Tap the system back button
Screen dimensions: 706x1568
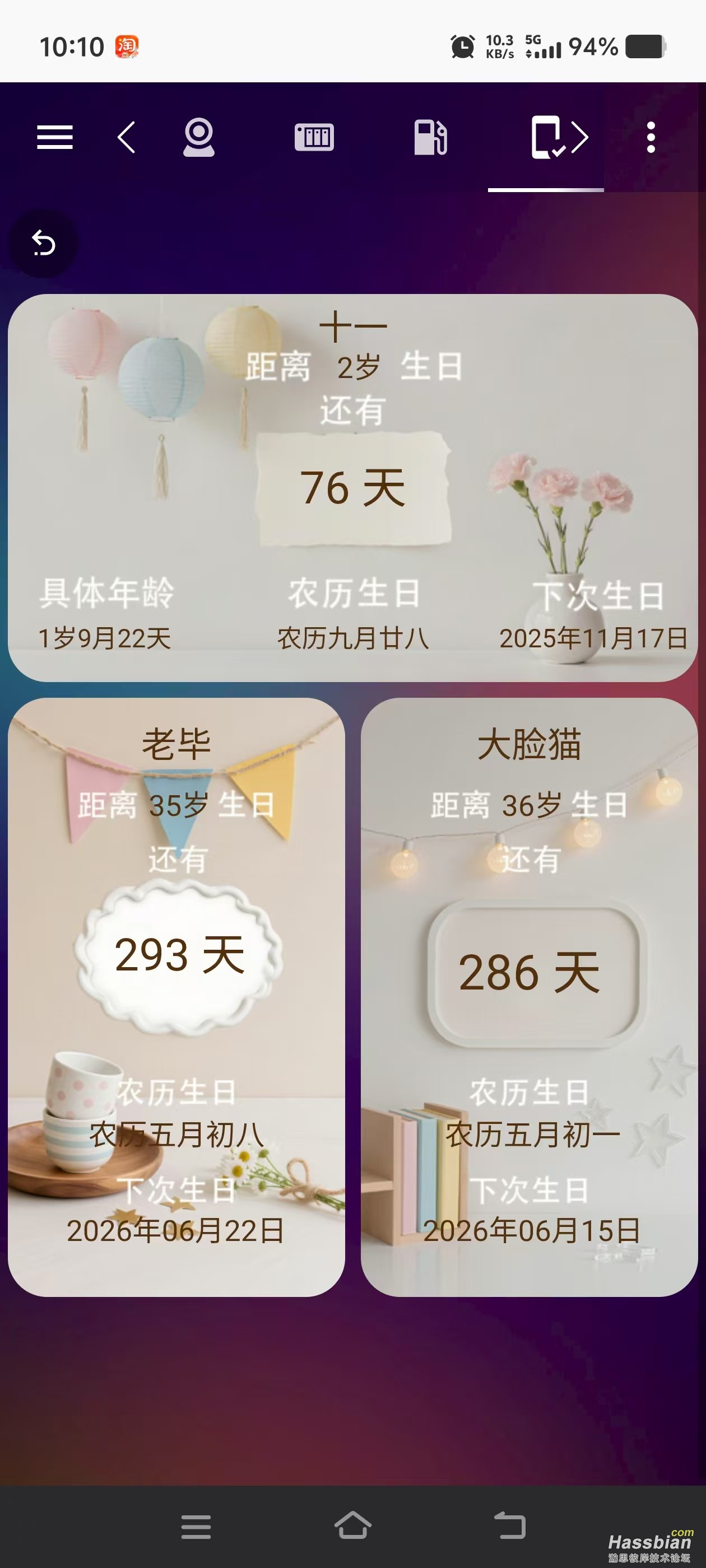click(509, 1526)
